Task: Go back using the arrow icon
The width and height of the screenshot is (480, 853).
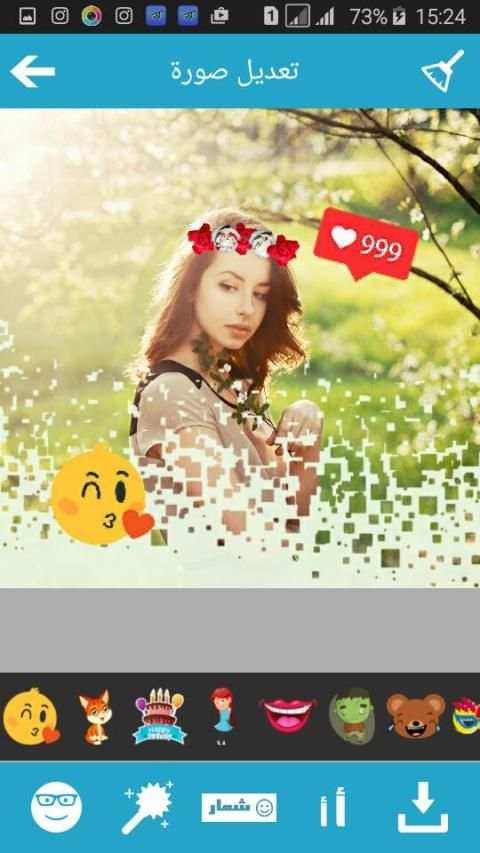Action: click(32, 71)
